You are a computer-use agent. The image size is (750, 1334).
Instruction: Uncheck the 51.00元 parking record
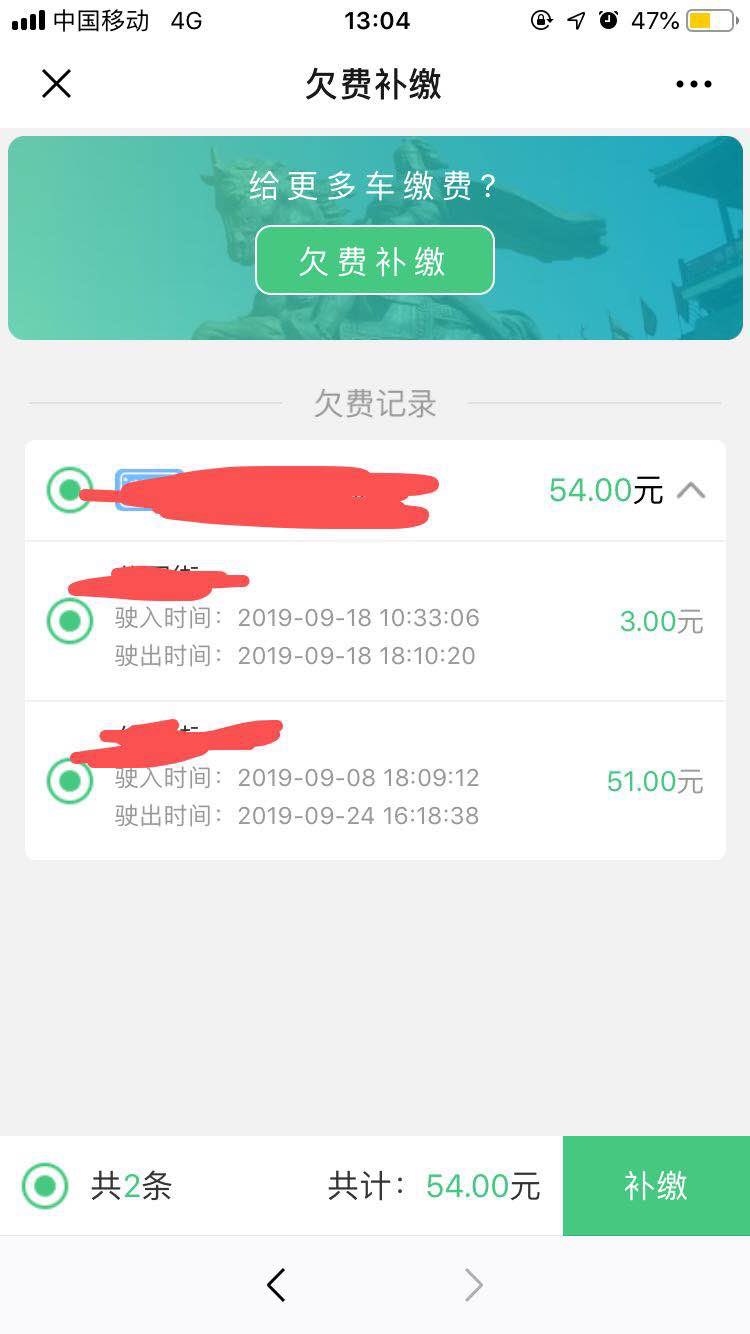coord(70,781)
